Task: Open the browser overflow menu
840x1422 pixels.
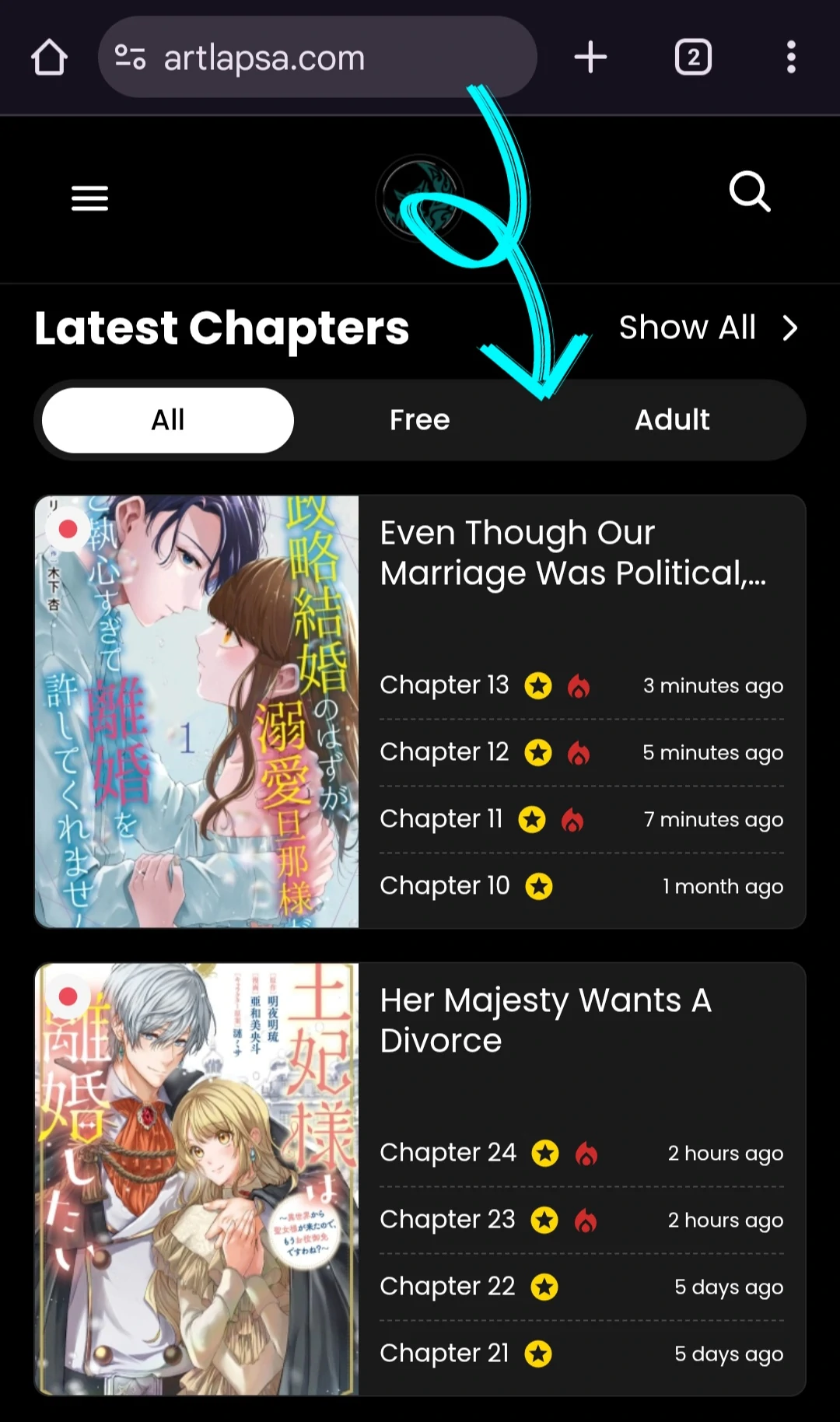Action: pyautogui.click(x=791, y=58)
